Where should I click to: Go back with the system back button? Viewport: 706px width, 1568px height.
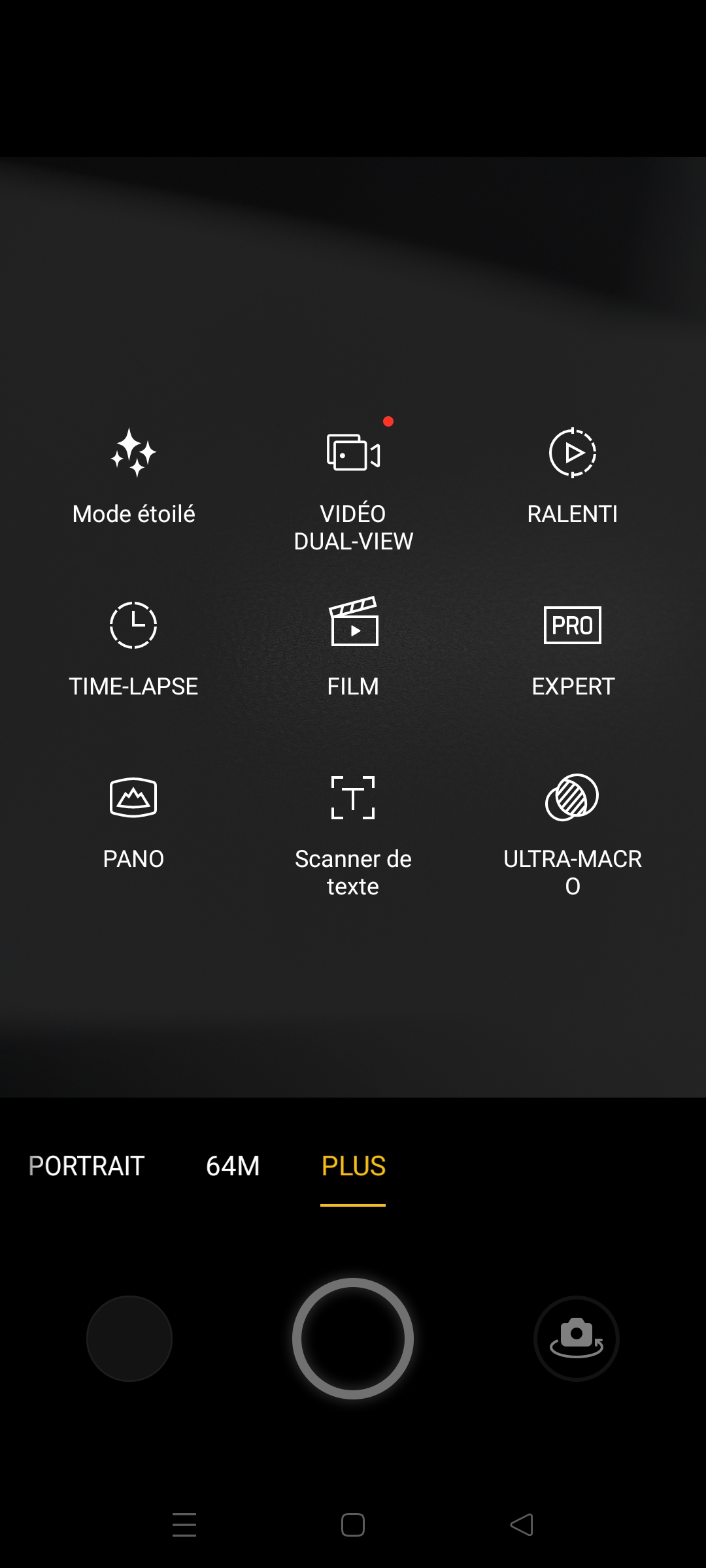click(522, 1525)
